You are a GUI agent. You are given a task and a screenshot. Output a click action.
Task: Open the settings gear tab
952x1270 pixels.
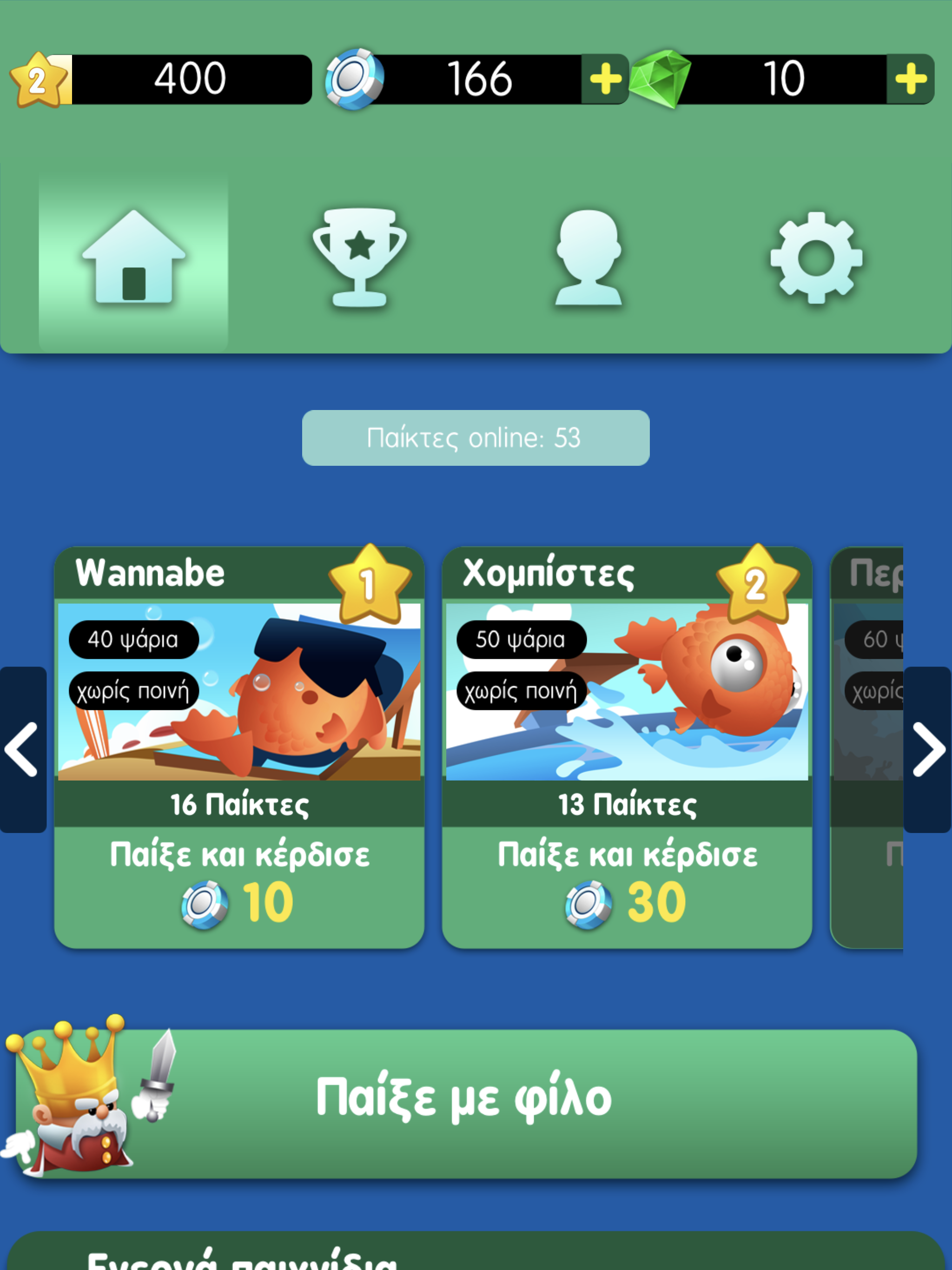tap(816, 258)
